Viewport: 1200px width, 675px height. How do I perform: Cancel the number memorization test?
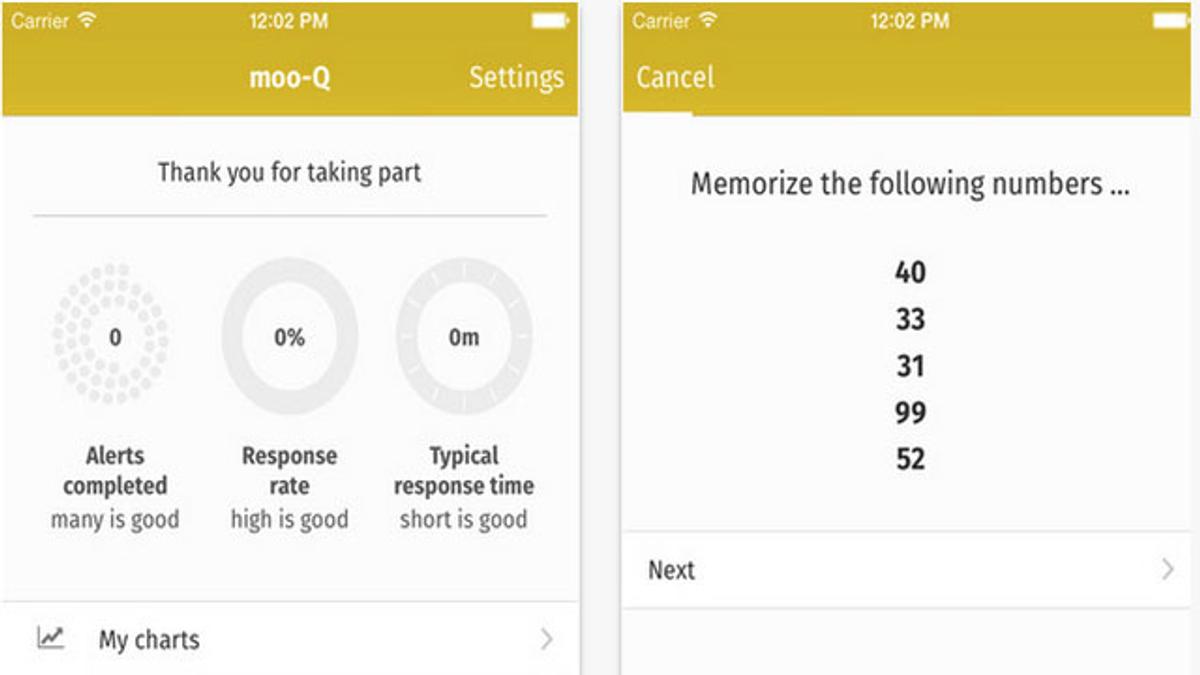pos(675,78)
